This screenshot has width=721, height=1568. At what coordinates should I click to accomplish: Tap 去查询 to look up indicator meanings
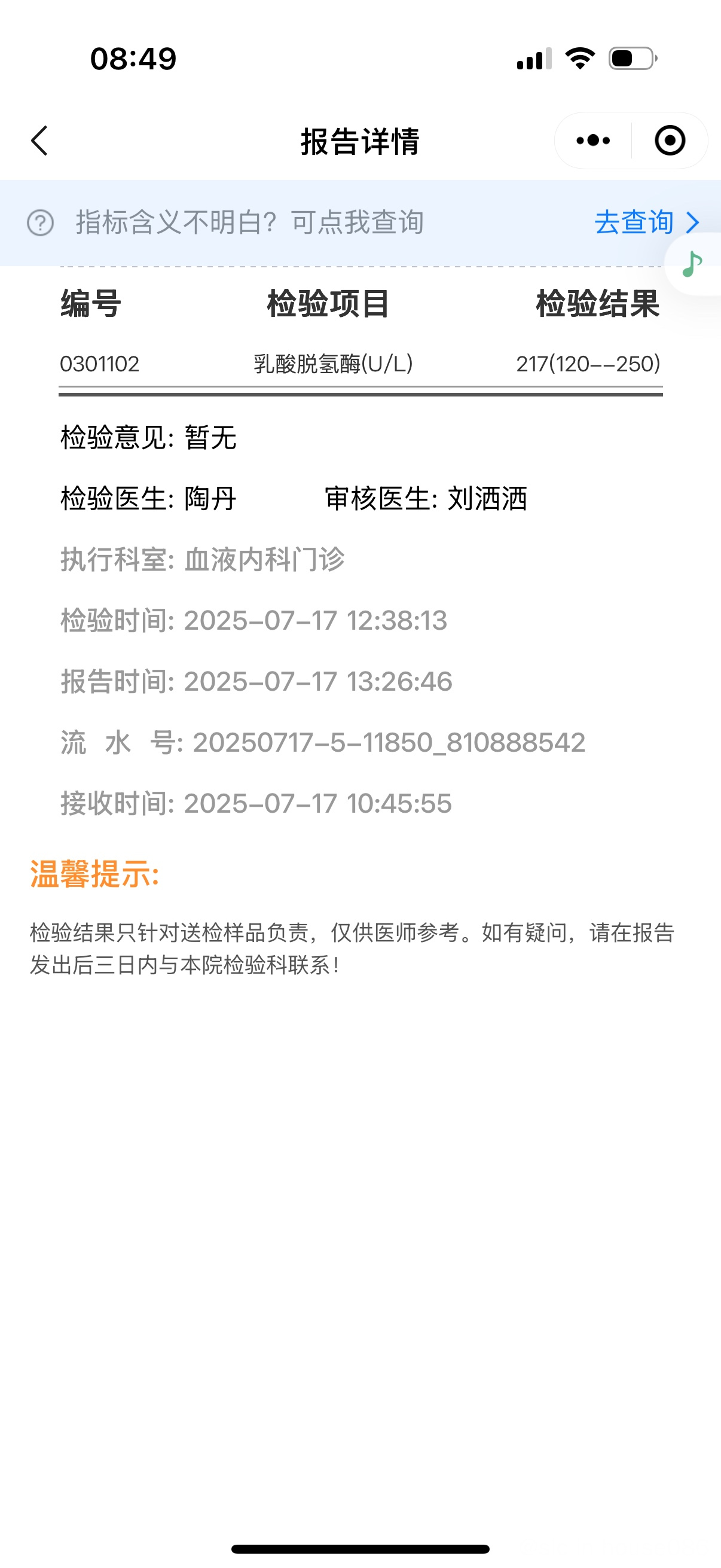coord(647,222)
